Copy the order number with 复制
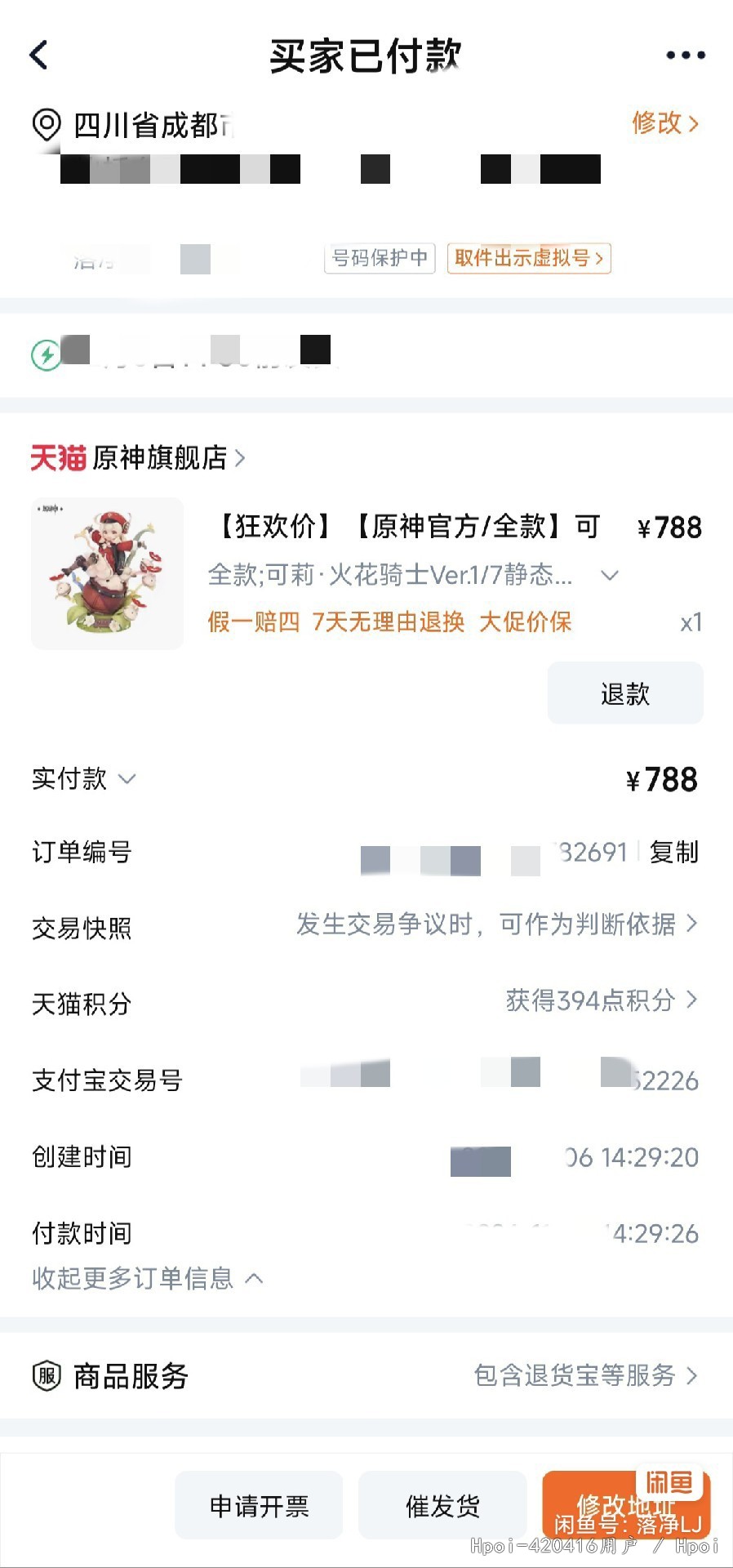The image size is (733, 1568). (673, 852)
